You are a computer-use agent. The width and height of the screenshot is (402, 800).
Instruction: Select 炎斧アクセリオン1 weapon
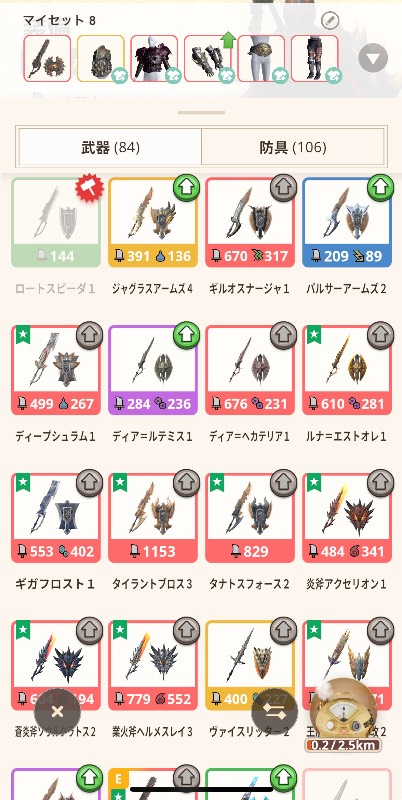coord(347,518)
